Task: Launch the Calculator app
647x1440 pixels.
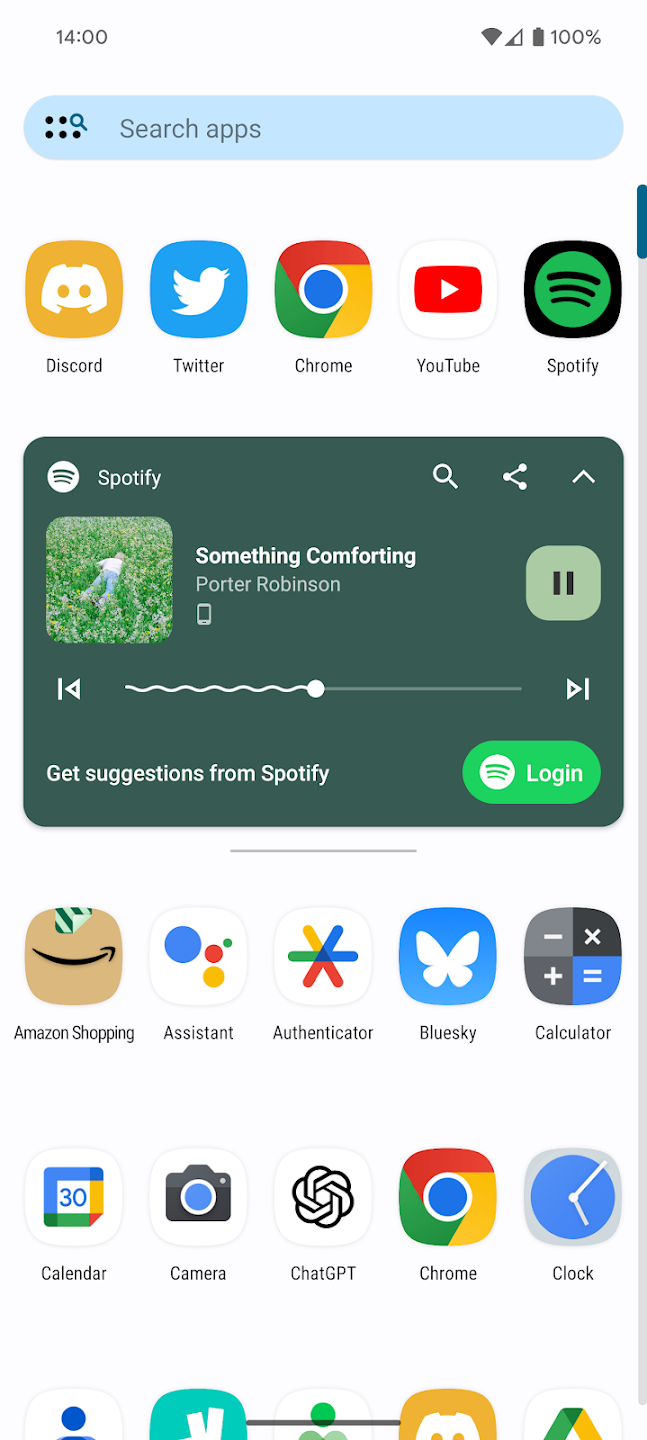Action: point(572,957)
